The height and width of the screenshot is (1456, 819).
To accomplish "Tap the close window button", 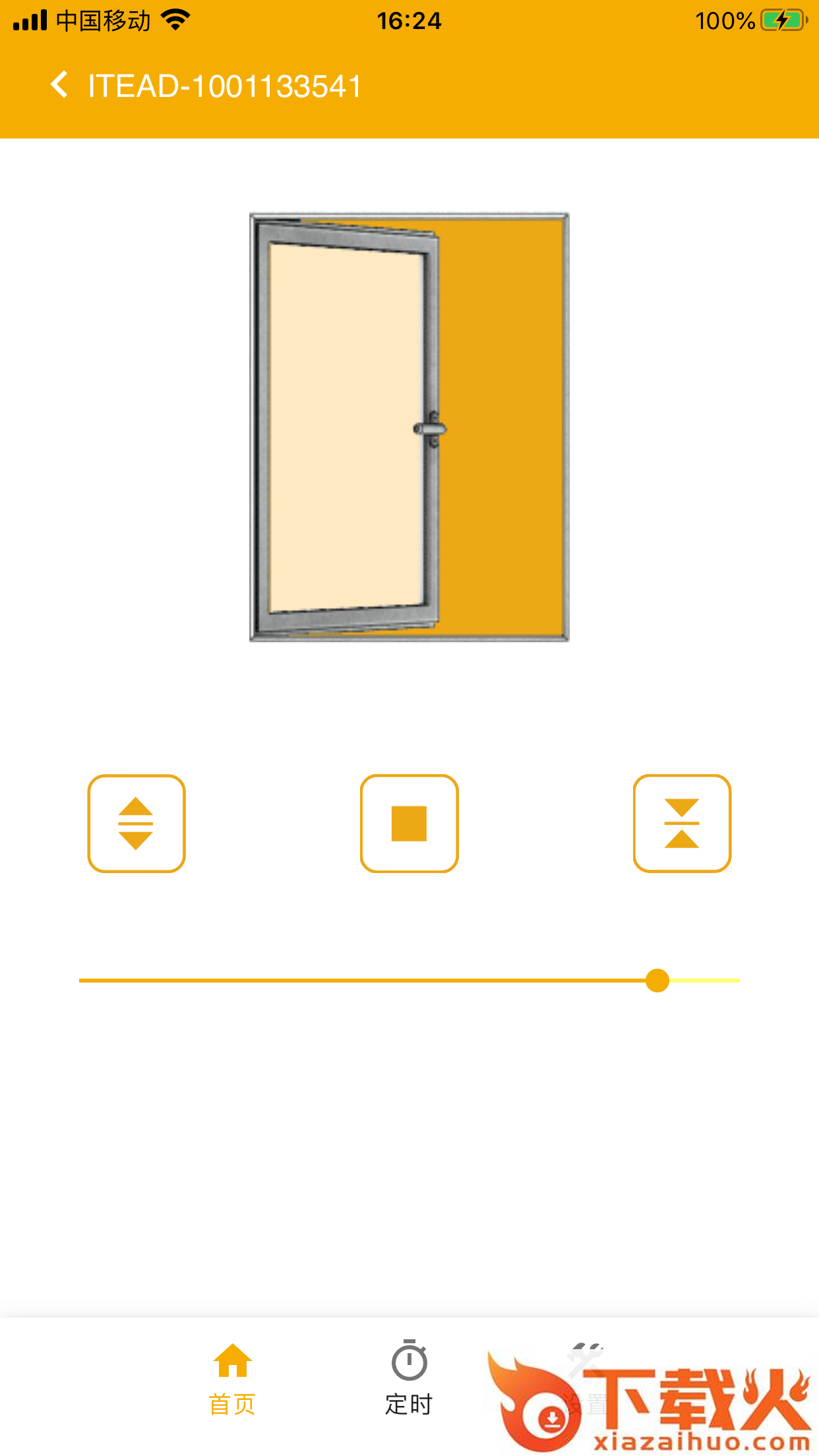I will coord(682,823).
